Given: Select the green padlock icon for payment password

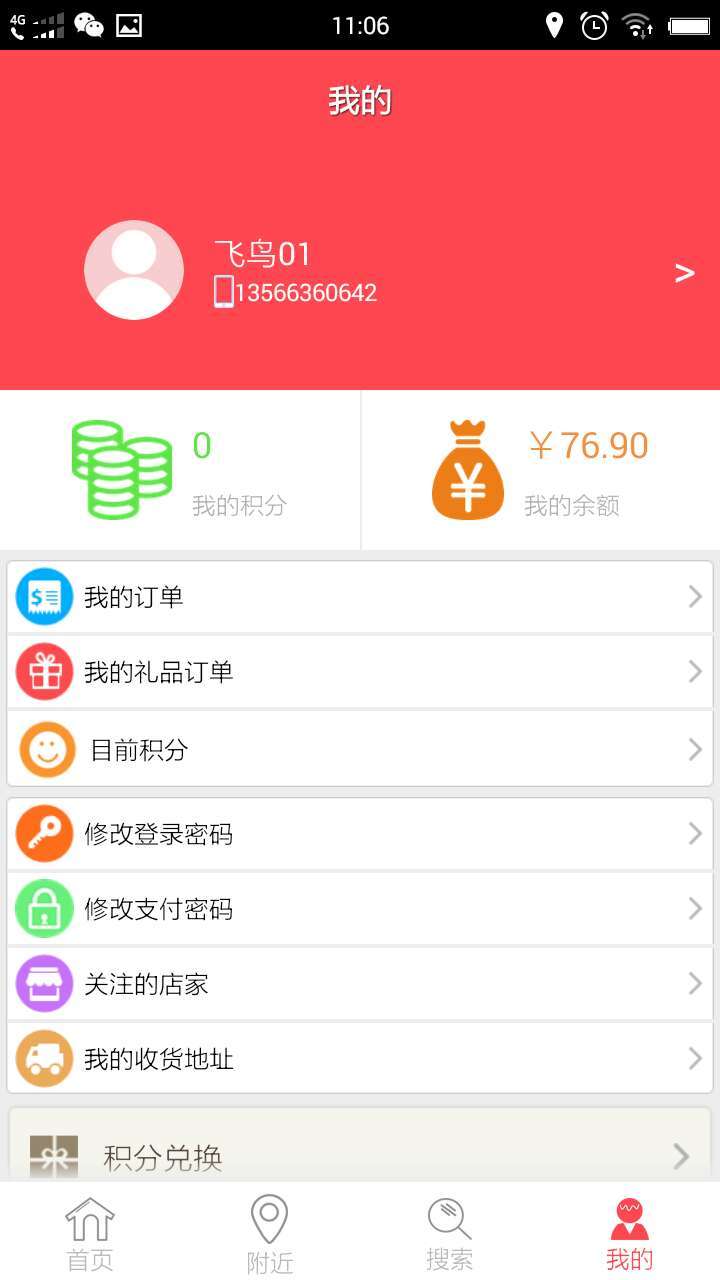Looking at the screenshot, I should tap(44, 908).
